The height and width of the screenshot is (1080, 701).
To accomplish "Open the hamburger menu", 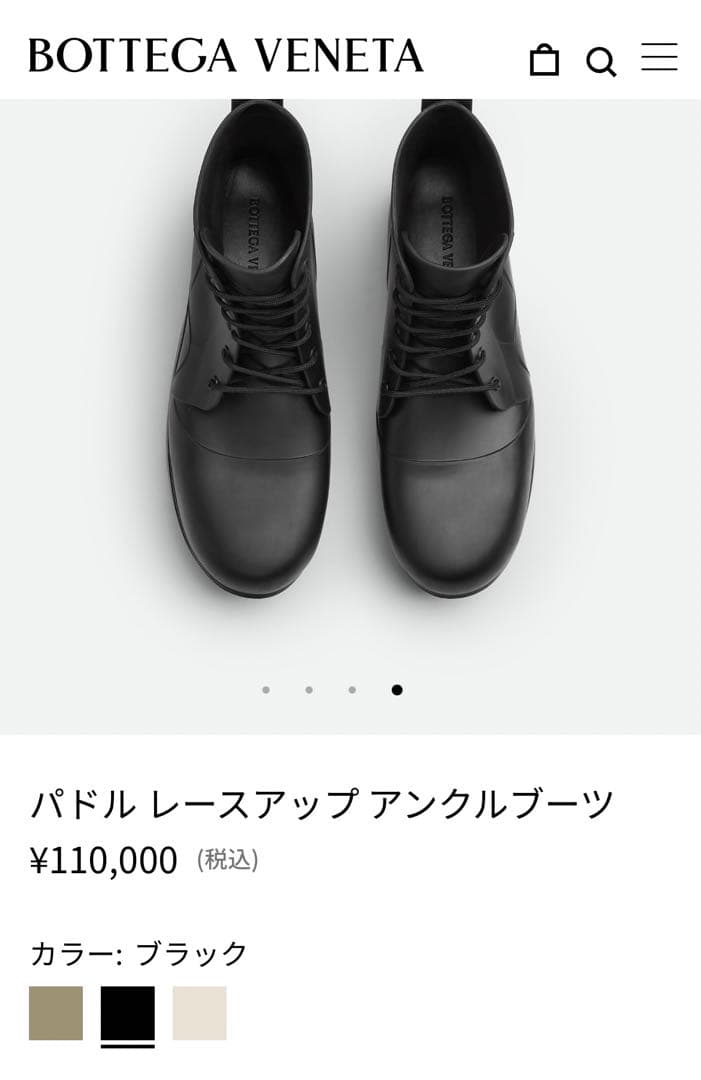I will [x=659, y=56].
